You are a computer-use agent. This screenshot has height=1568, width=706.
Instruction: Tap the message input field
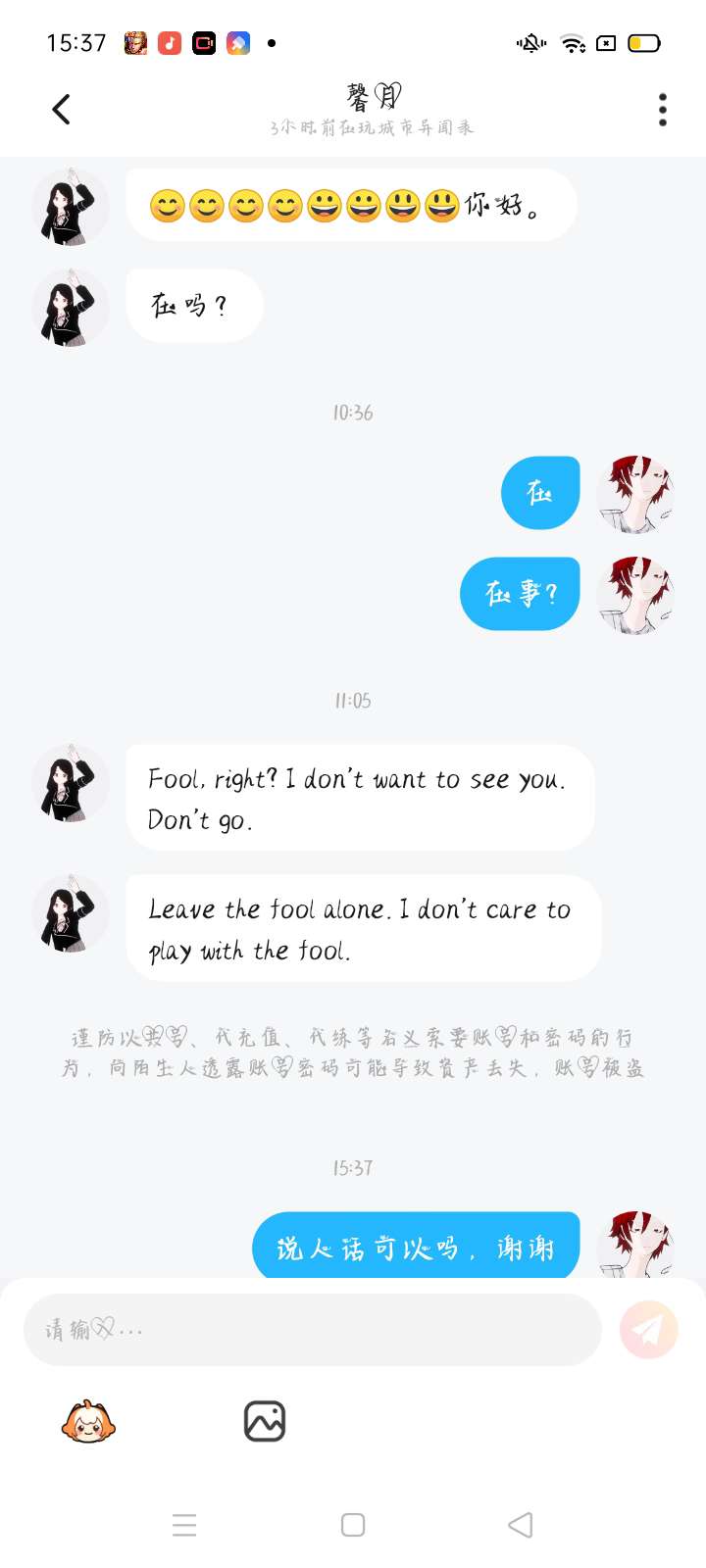(312, 1329)
